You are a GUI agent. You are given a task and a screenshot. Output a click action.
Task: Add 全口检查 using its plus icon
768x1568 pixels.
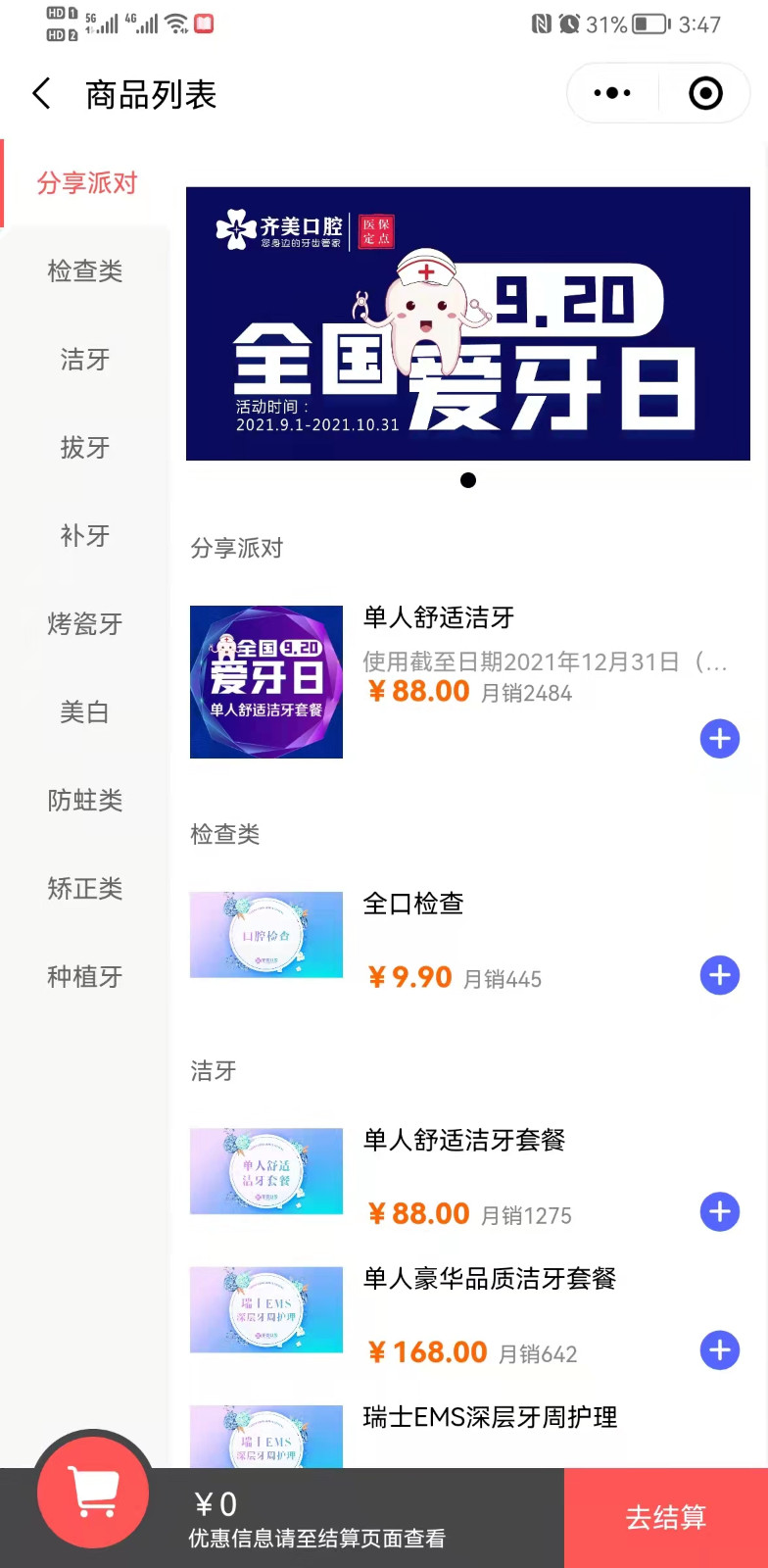point(720,975)
